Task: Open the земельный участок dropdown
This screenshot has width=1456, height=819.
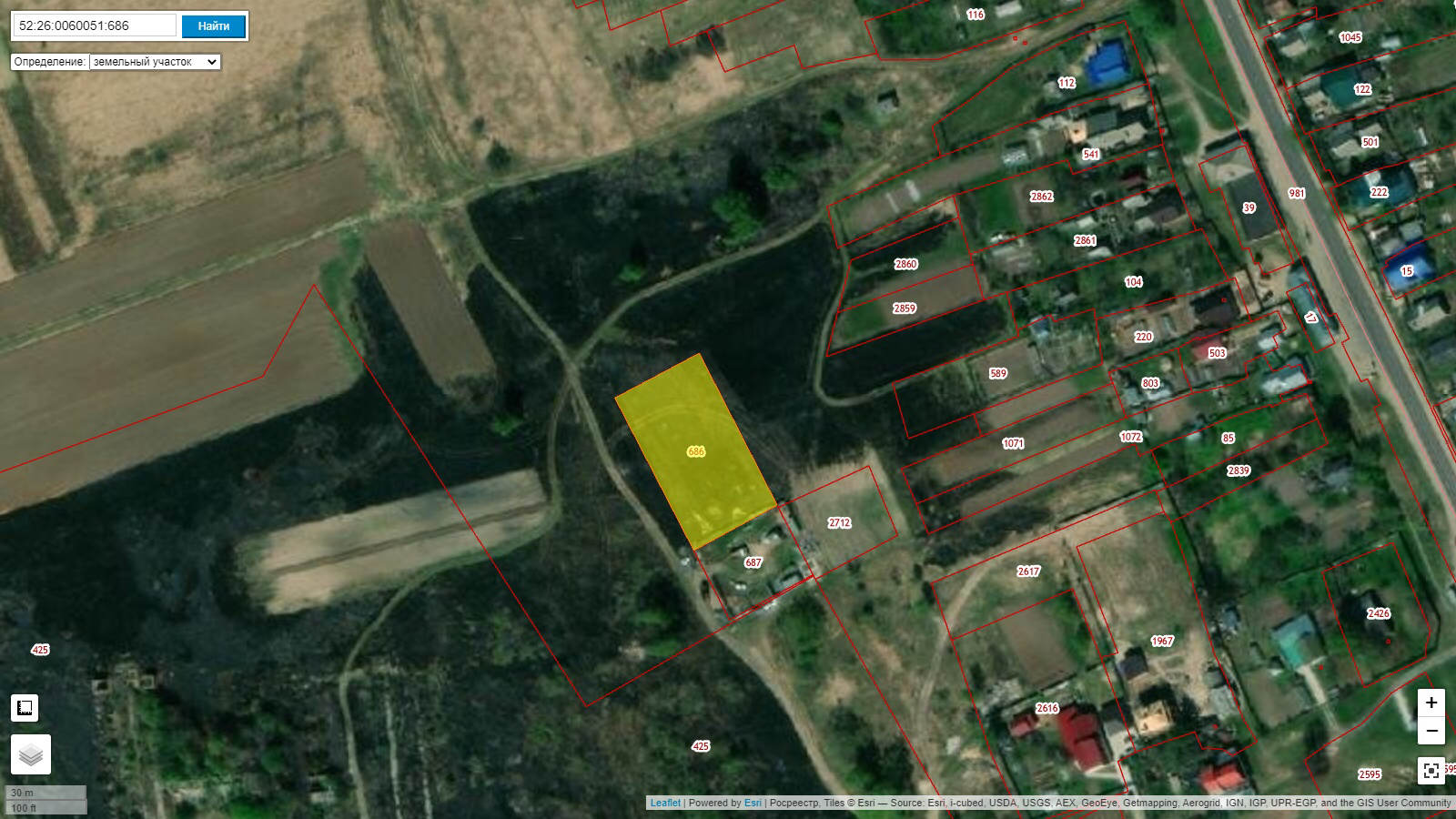Action: [155, 62]
